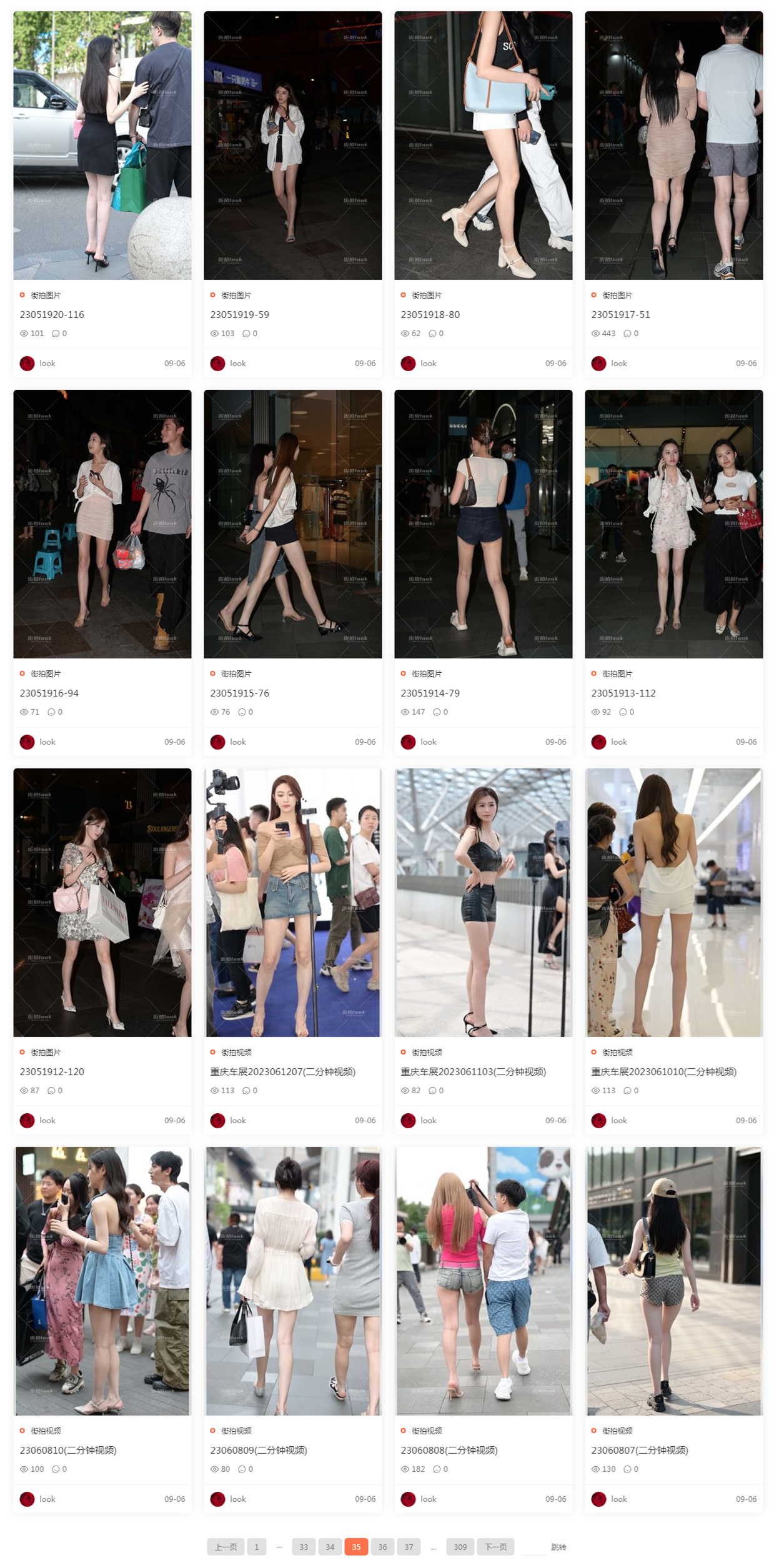Tap the 跳转 jump button

558,1547
